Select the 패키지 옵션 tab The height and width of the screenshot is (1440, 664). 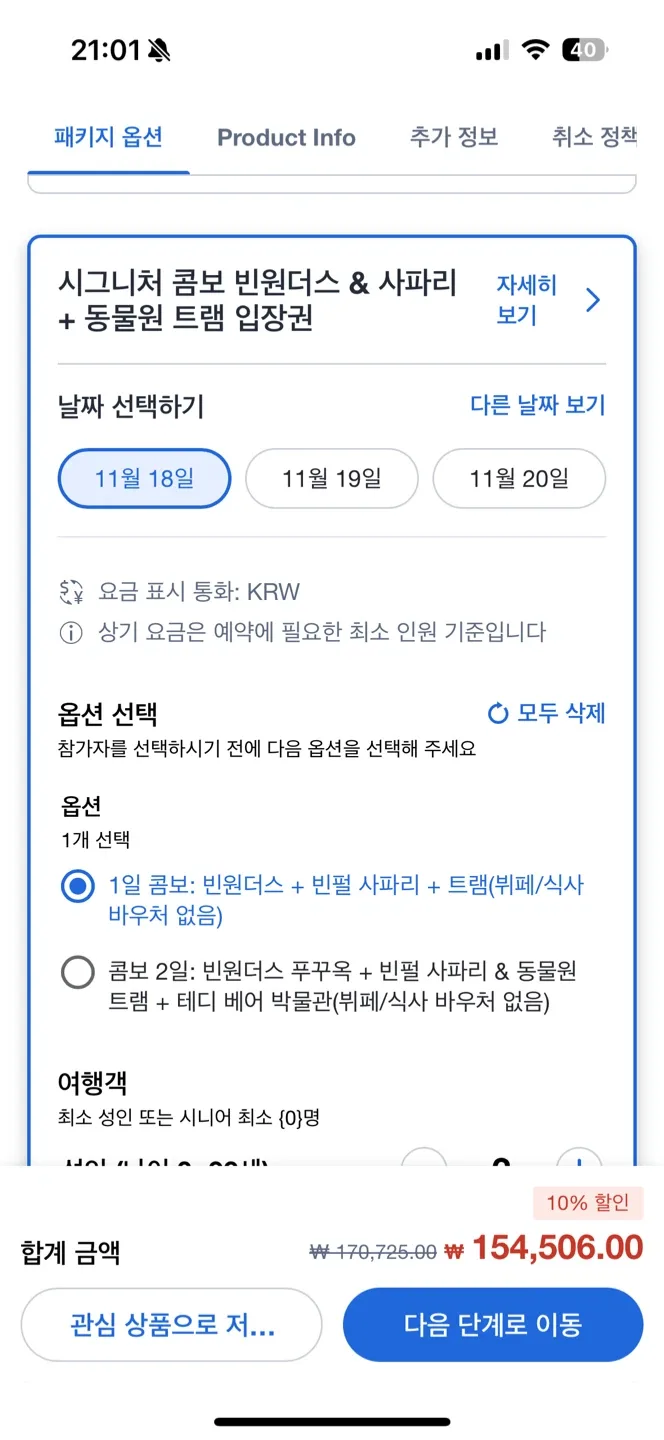108,137
